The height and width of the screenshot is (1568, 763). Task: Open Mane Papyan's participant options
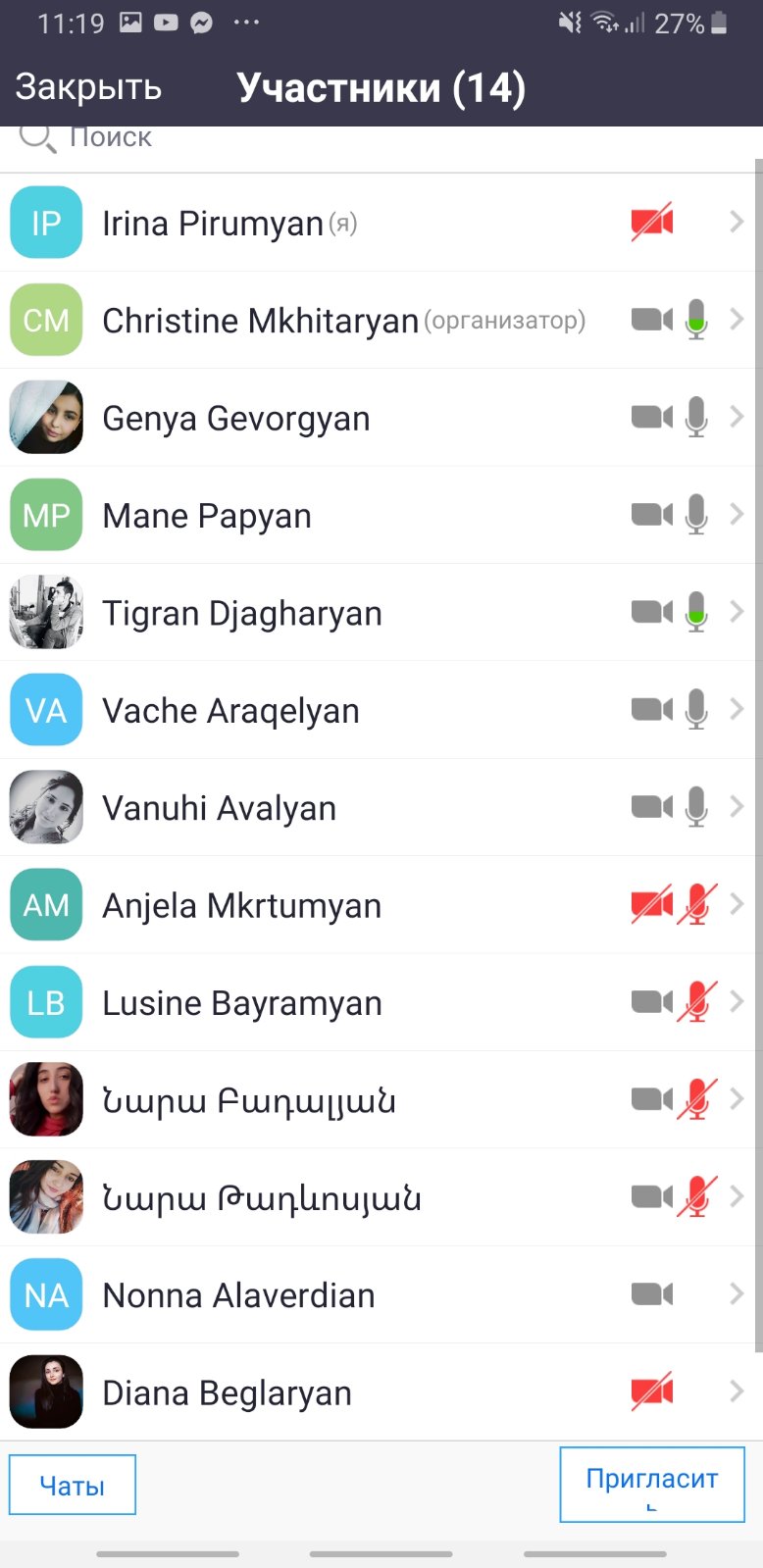378,515
